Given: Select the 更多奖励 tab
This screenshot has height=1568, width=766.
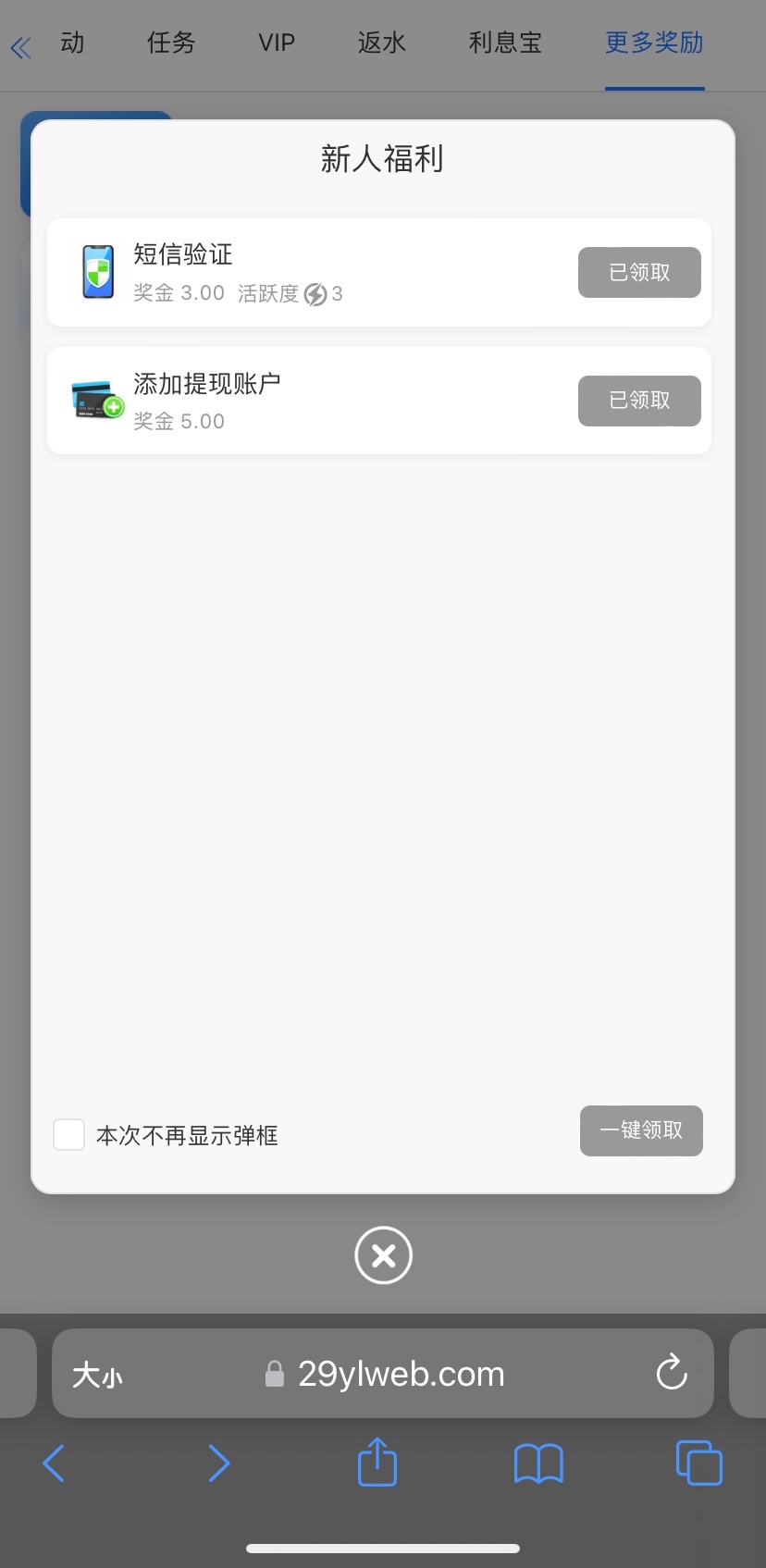Looking at the screenshot, I should point(654,43).
